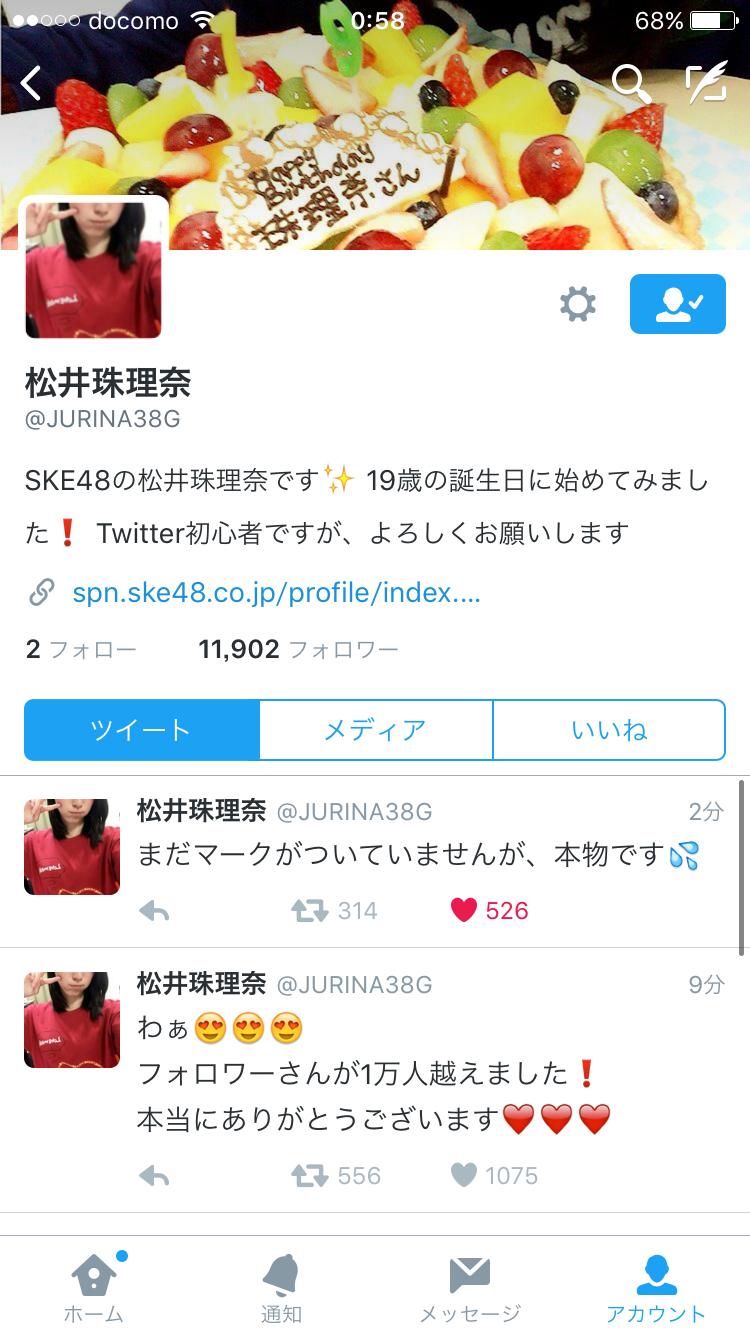750x1334 pixels.
Task: Open search from the magnifier icon
Action: pyautogui.click(x=630, y=84)
